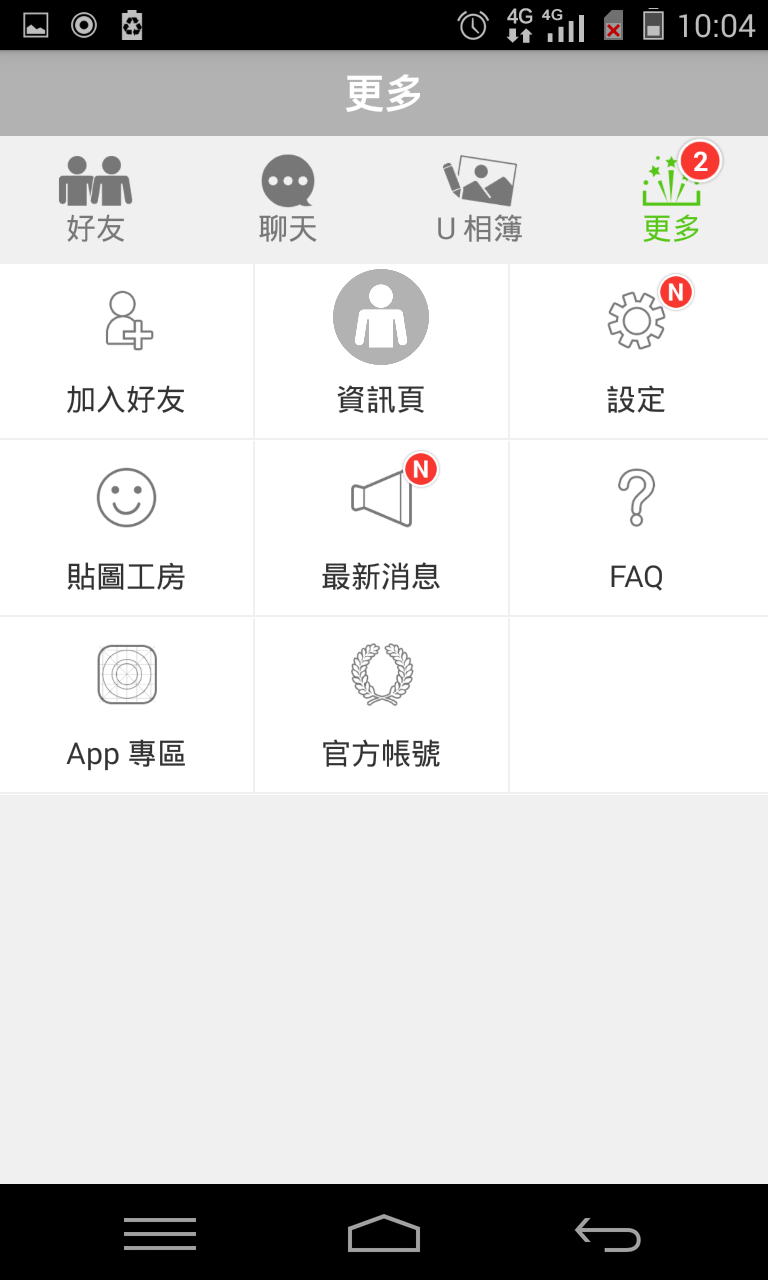Screen dimensions: 768x1280
Task: Open 加入好友 to add friends
Action: (126, 351)
